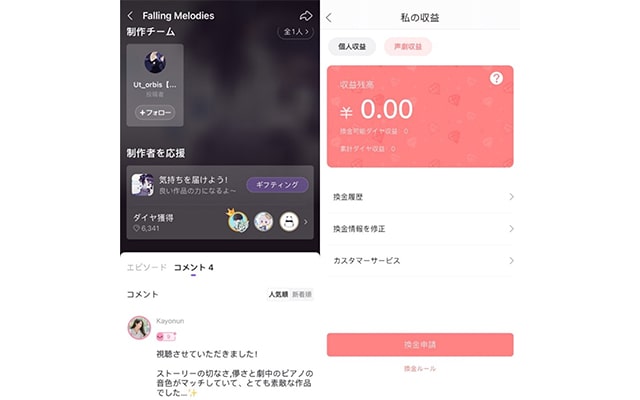Image resolution: width=640 pixels, height=400 pixels.
Task: Select the 個人収益 tab
Action: tap(351, 46)
